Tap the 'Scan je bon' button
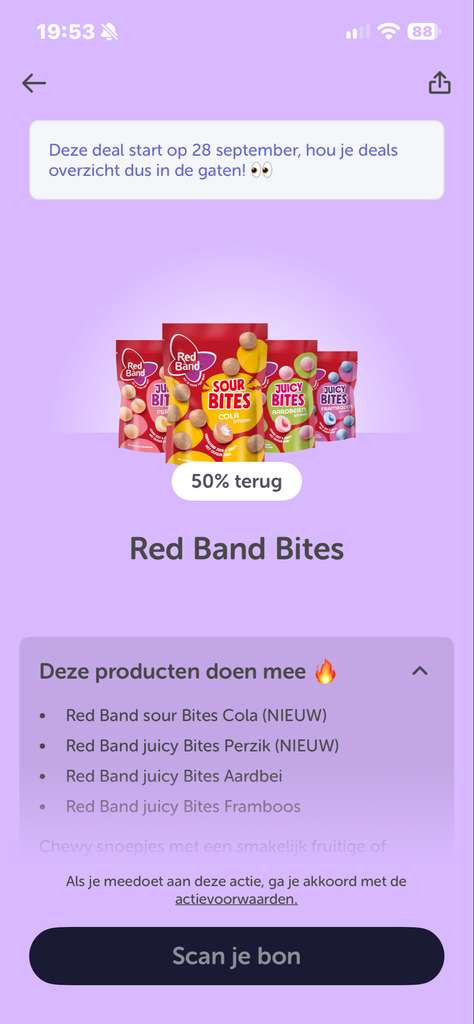 pyautogui.click(x=236, y=956)
